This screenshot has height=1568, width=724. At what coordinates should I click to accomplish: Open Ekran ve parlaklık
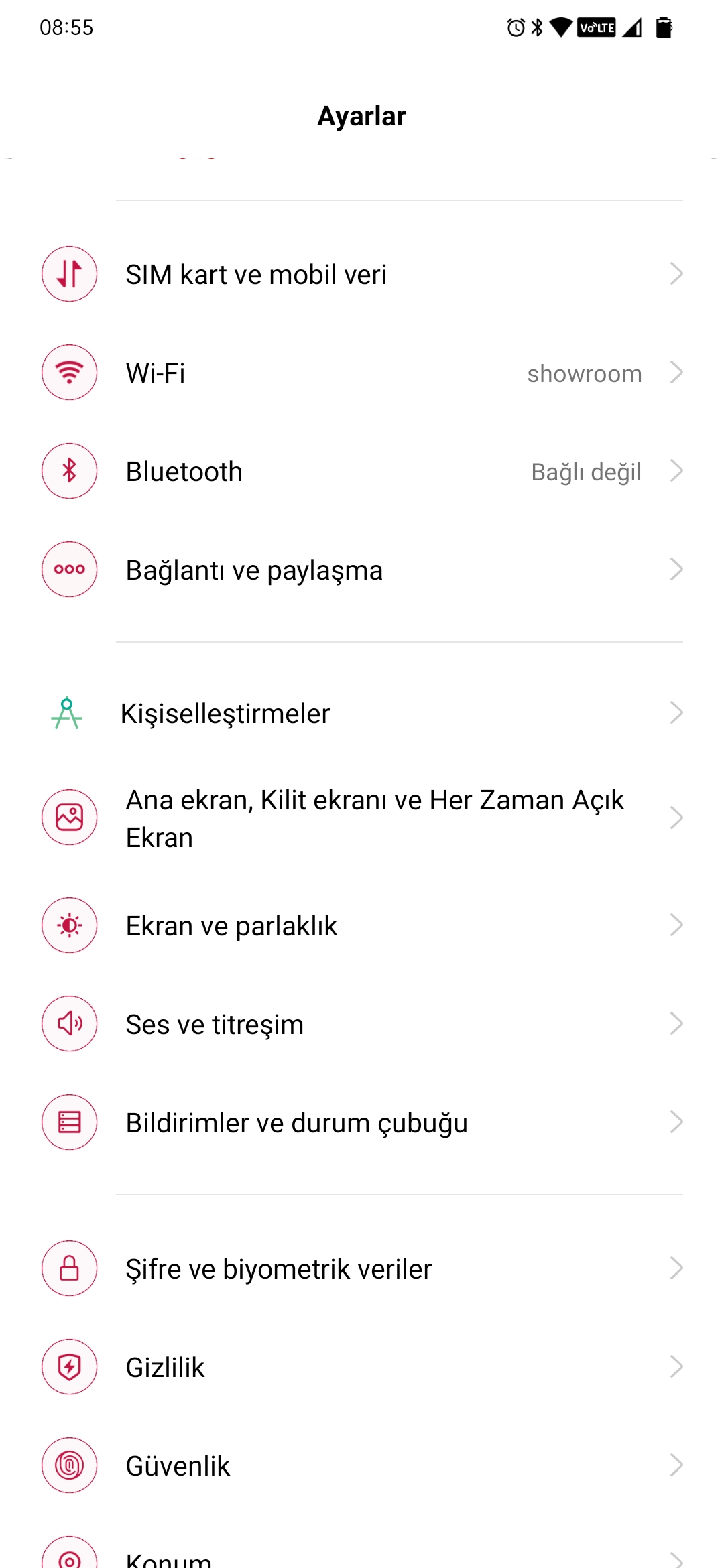362,925
